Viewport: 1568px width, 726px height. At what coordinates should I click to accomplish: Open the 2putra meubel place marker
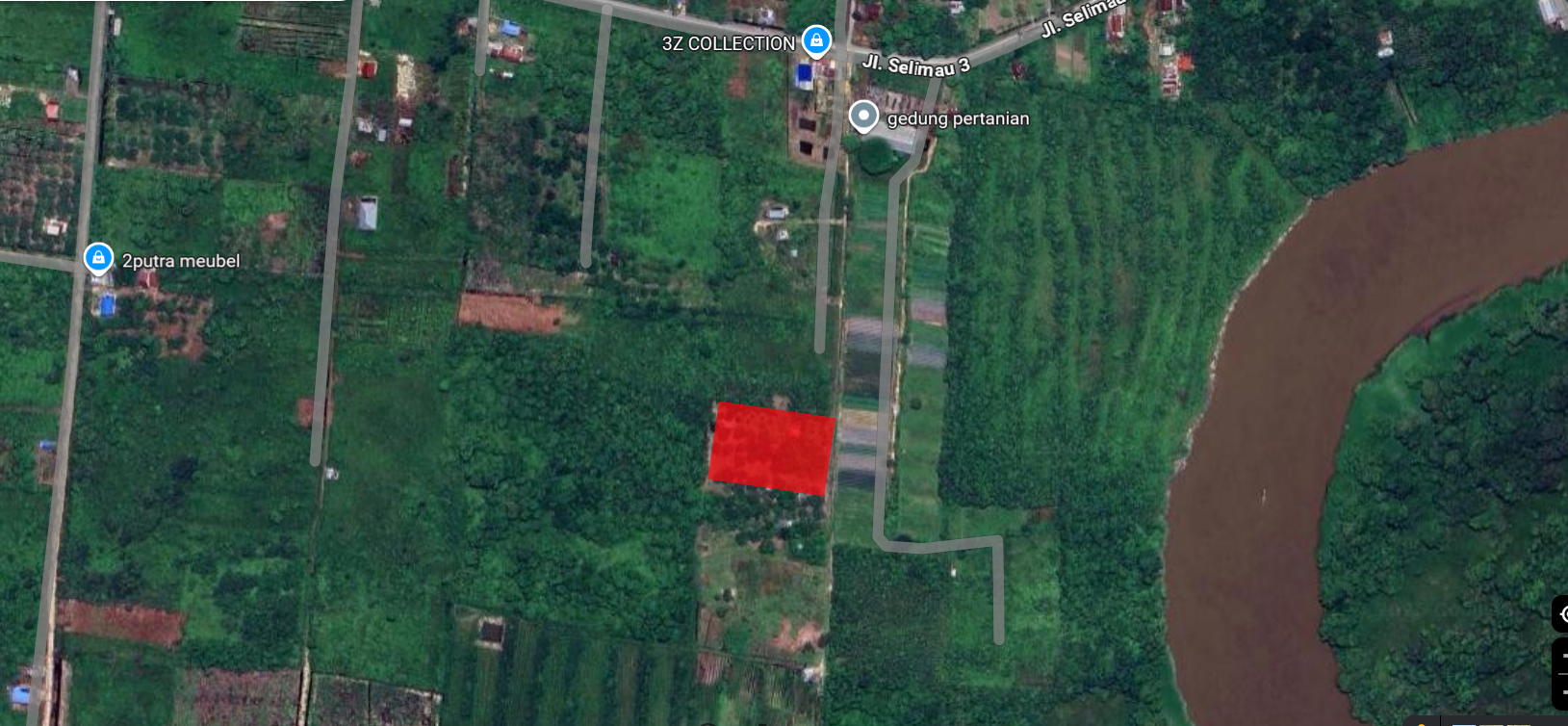[97, 258]
